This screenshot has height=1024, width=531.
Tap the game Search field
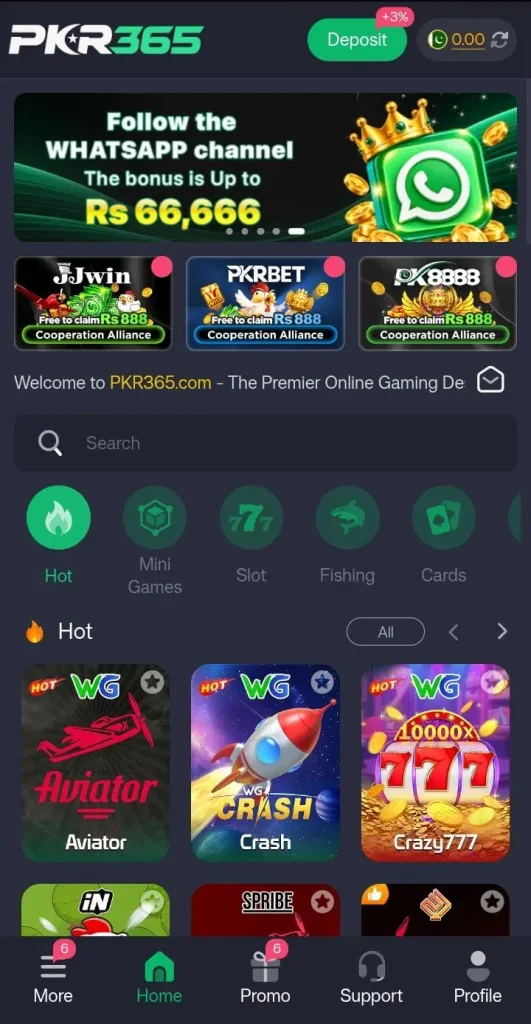click(265, 443)
